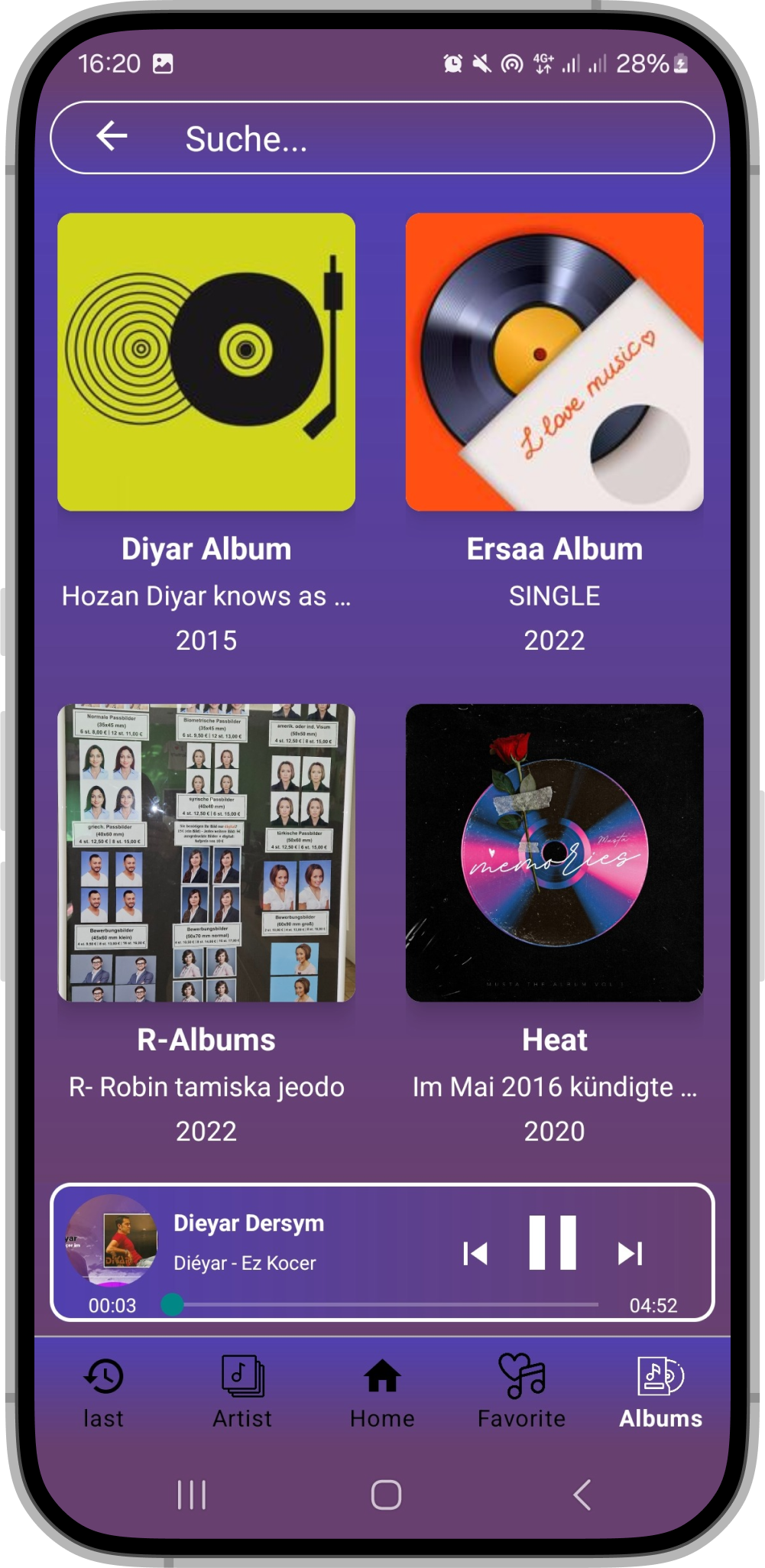Screen dimensions: 765x1568
Task: Skip to the next track
Action: point(630,1253)
